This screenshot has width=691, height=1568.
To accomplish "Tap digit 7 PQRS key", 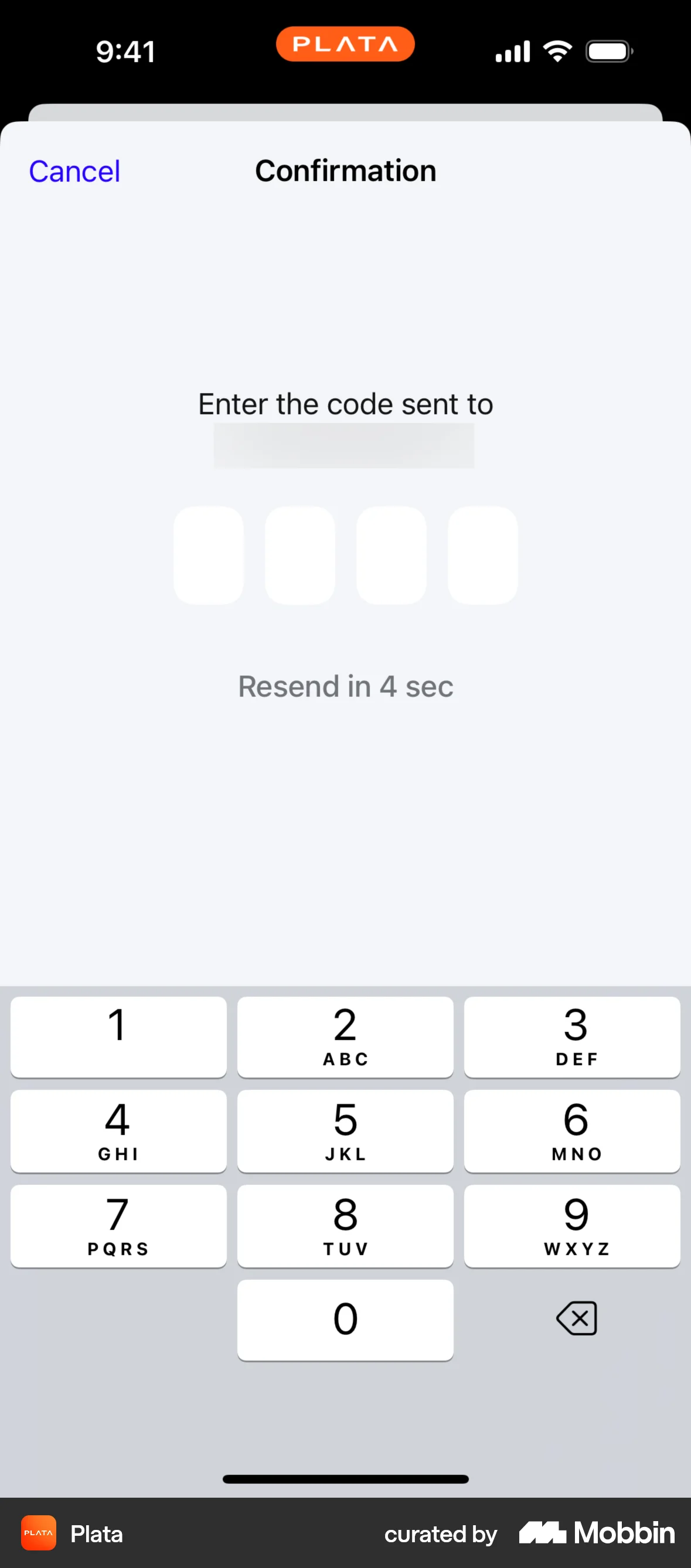I will 118,1226.
